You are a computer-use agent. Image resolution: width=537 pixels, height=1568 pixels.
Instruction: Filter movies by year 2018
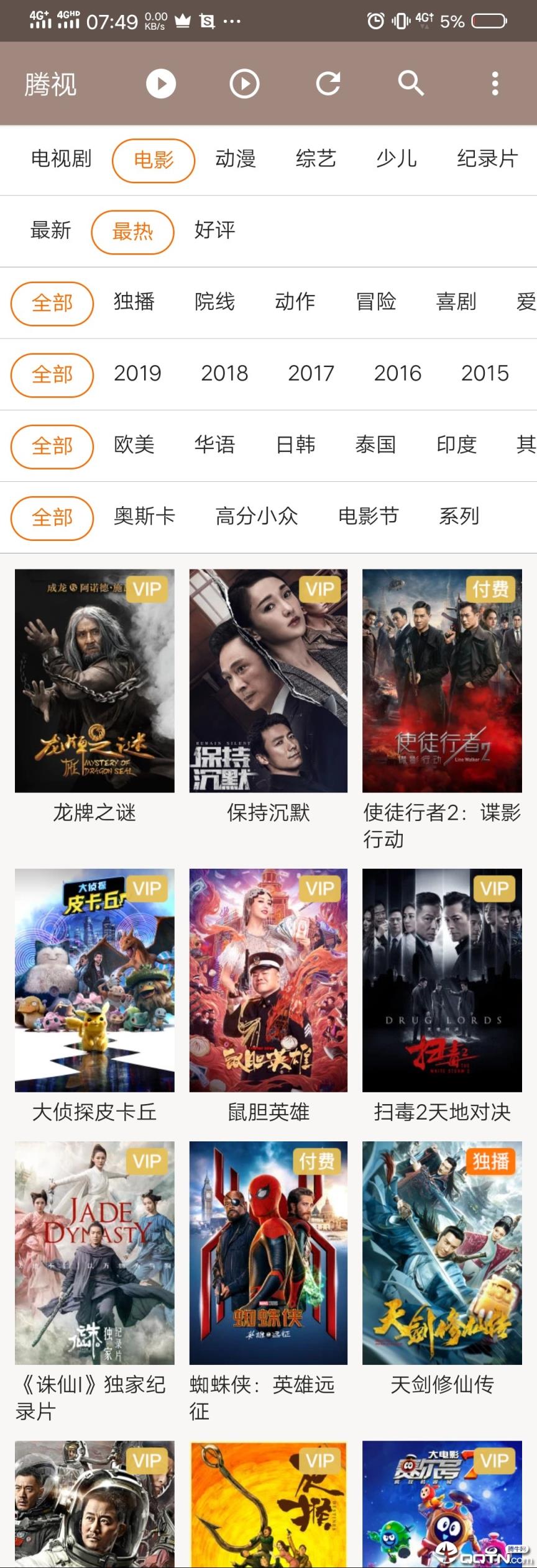pos(224,373)
